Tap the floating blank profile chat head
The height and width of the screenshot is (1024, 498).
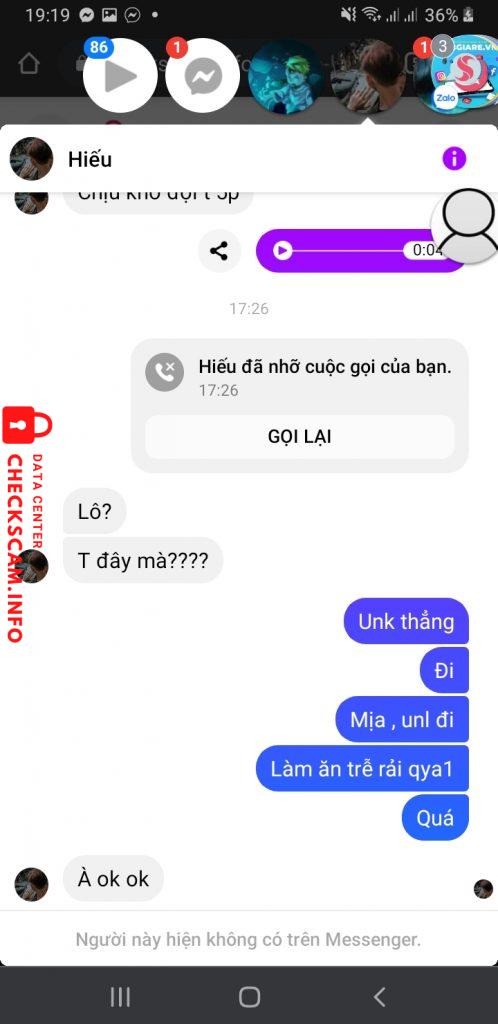tap(467, 225)
